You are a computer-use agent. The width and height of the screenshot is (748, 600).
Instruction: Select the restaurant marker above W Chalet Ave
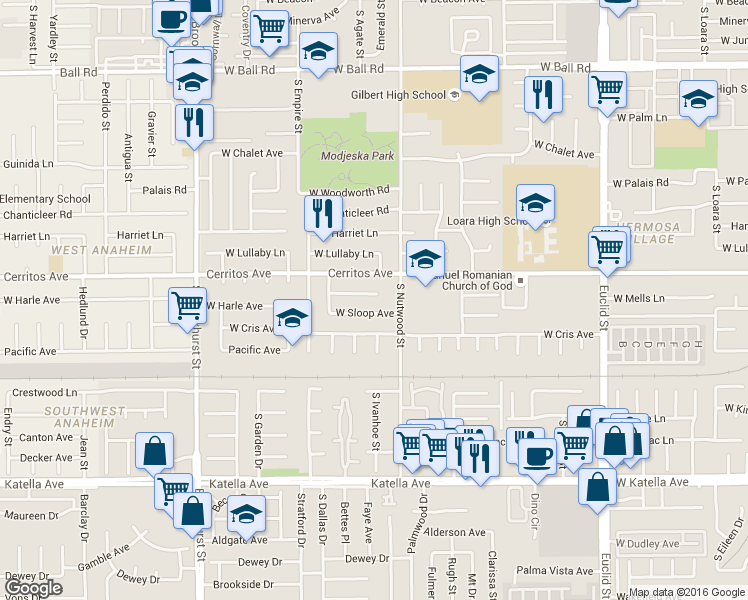pos(193,123)
